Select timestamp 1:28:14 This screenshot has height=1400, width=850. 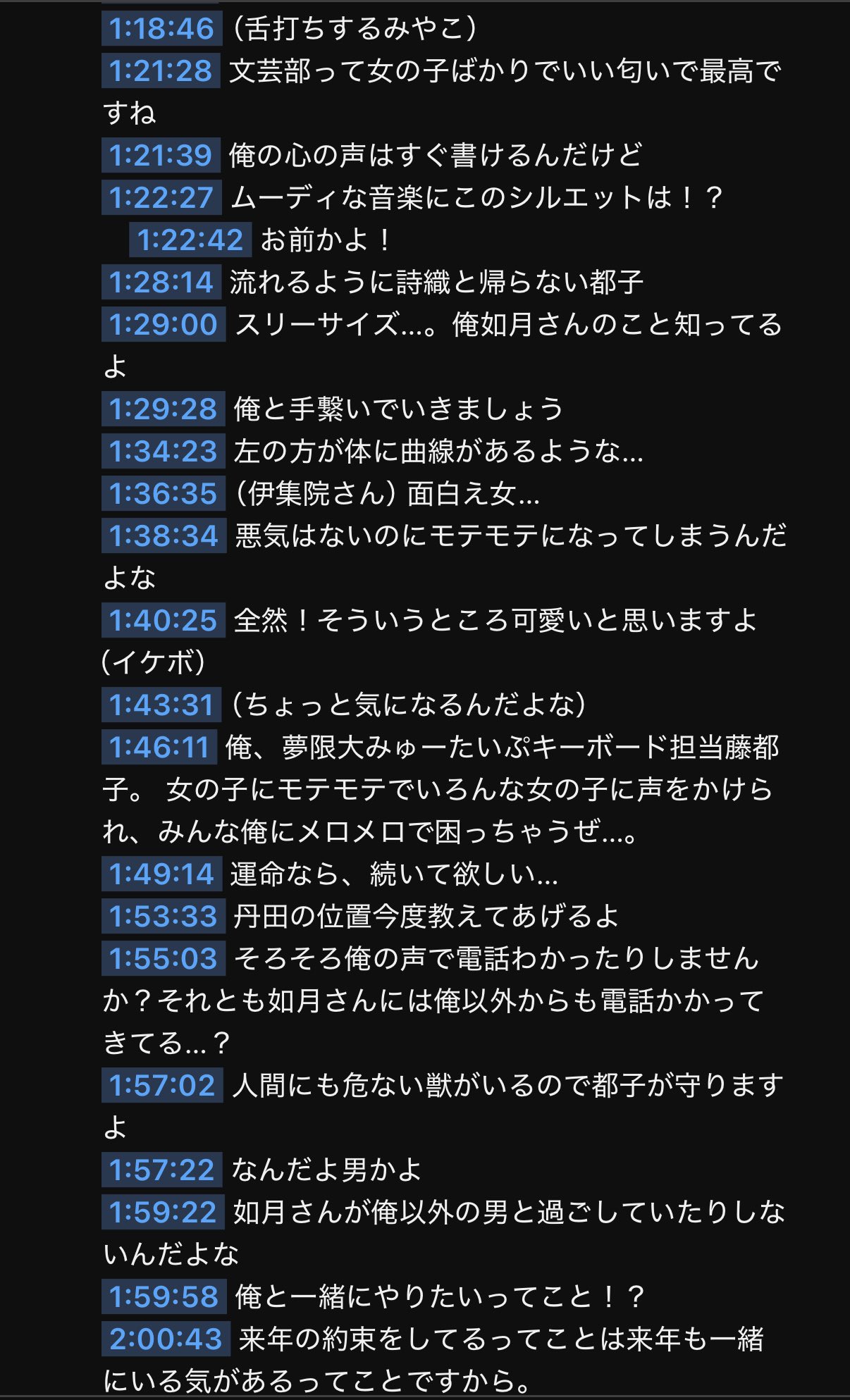tap(161, 283)
